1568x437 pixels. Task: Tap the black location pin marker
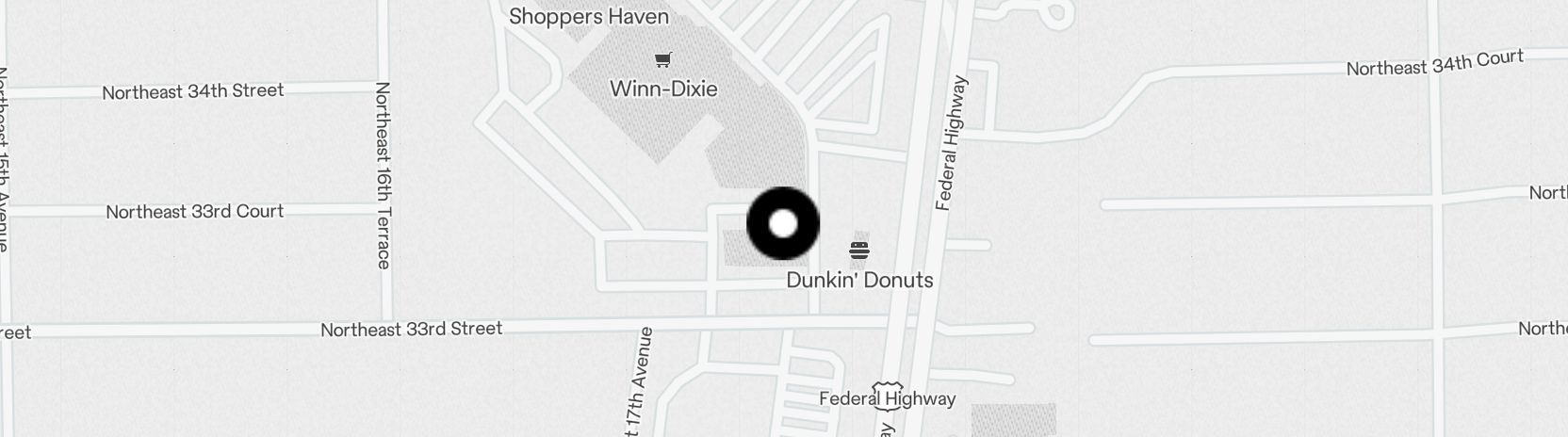783,224
